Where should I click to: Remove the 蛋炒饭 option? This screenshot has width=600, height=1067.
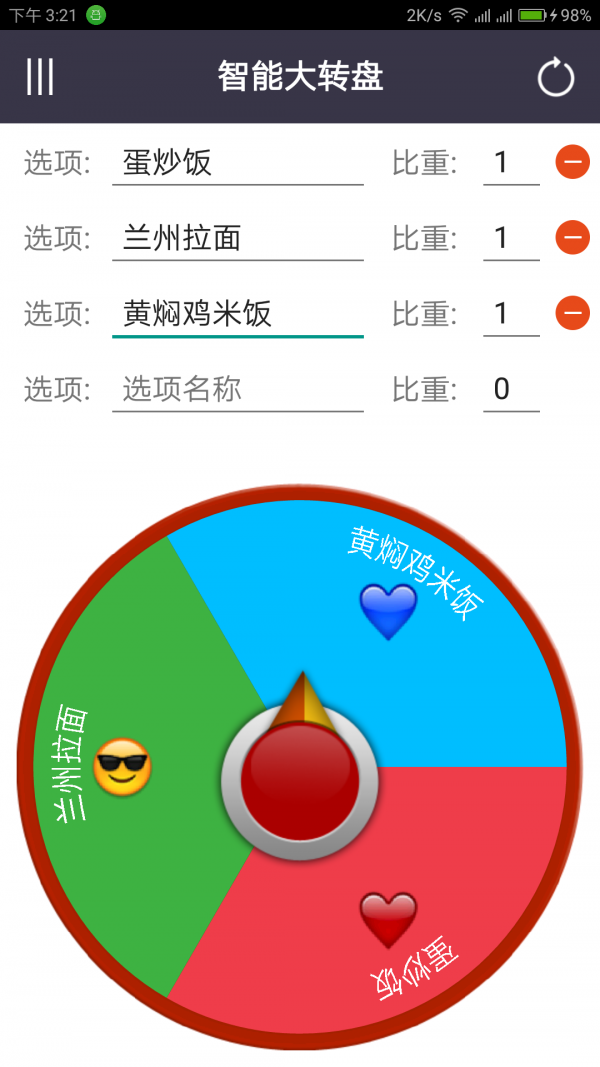(x=572, y=161)
